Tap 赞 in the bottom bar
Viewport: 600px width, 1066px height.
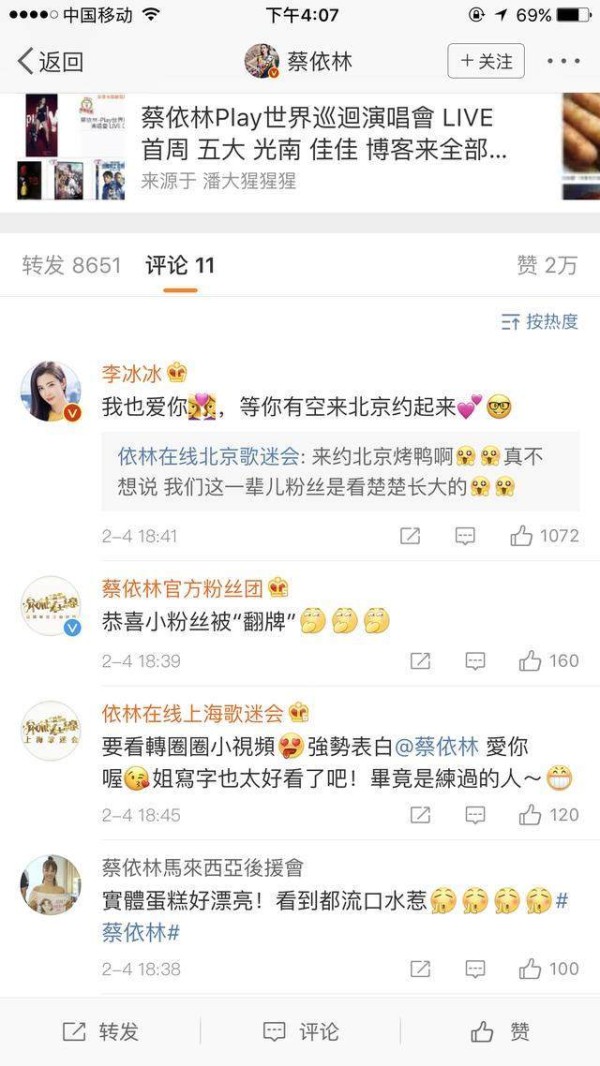[500, 1031]
